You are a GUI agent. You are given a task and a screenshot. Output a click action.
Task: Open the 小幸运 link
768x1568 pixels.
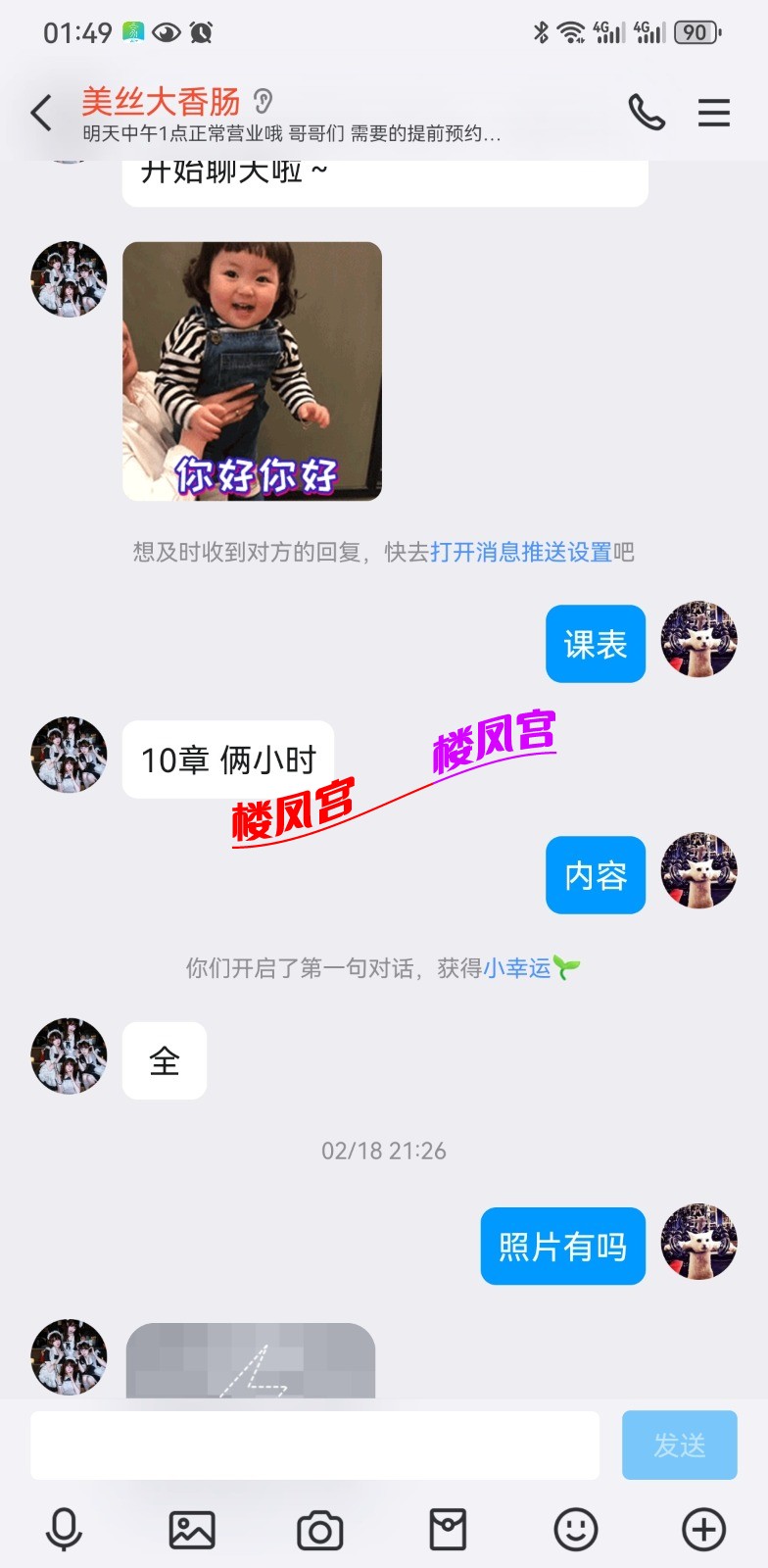pyautogui.click(x=516, y=968)
